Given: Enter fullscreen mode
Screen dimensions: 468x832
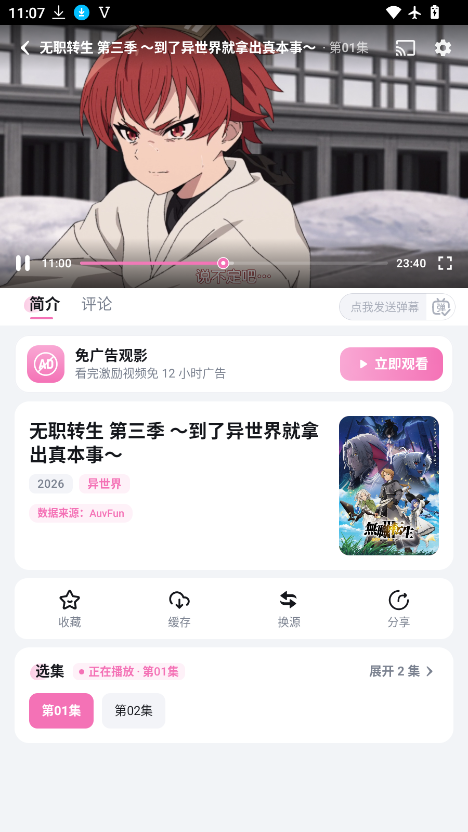Looking at the screenshot, I should pyautogui.click(x=445, y=263).
